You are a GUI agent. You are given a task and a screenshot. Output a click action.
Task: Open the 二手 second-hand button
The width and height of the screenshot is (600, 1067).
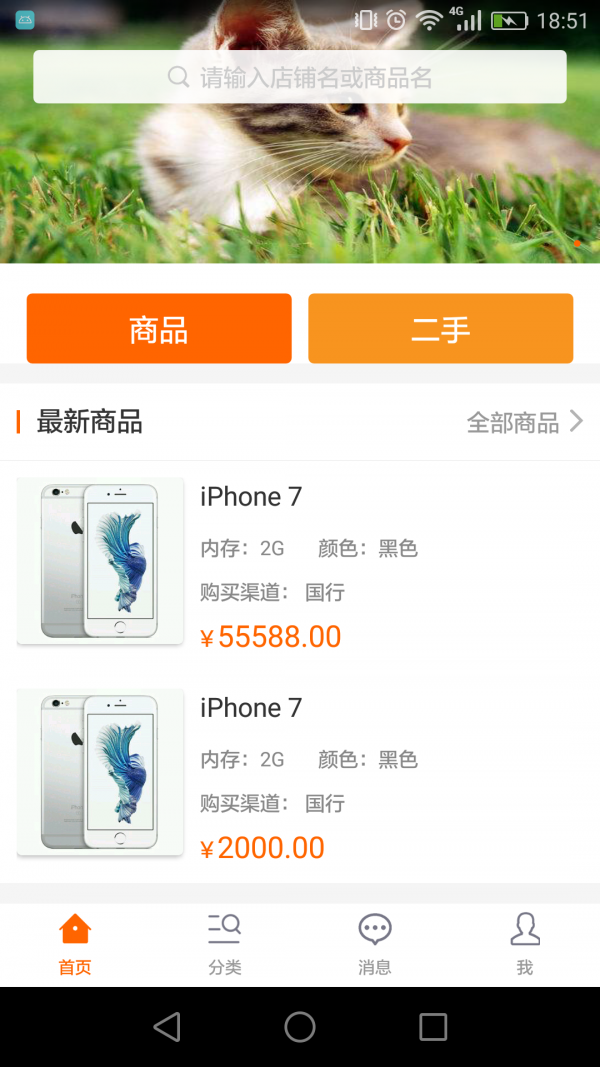(440, 329)
